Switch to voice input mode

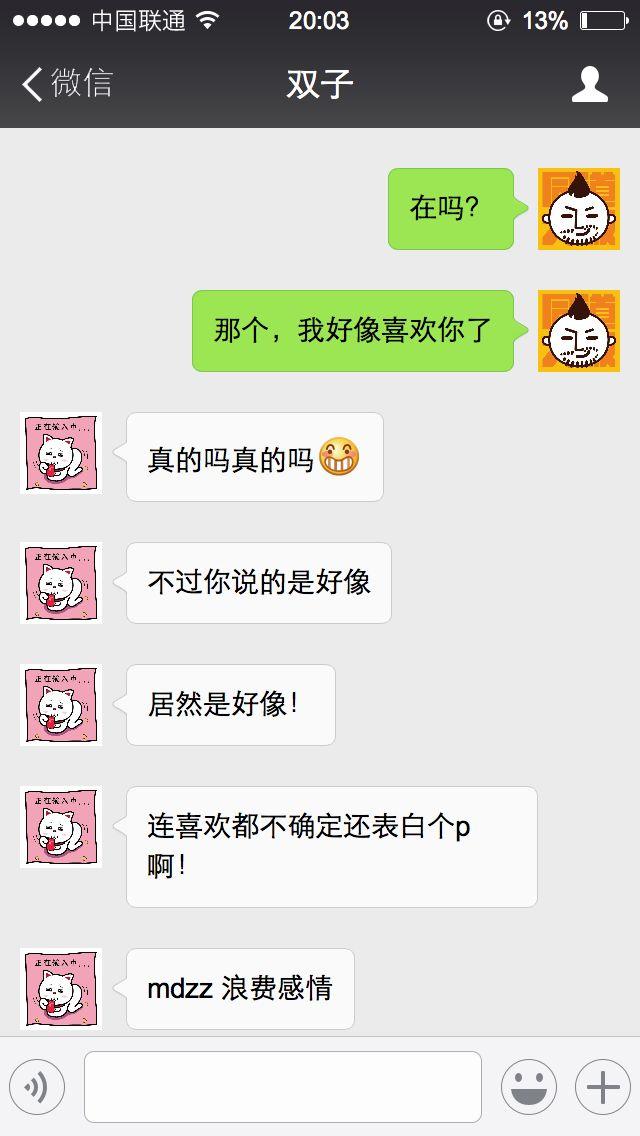point(37,1087)
